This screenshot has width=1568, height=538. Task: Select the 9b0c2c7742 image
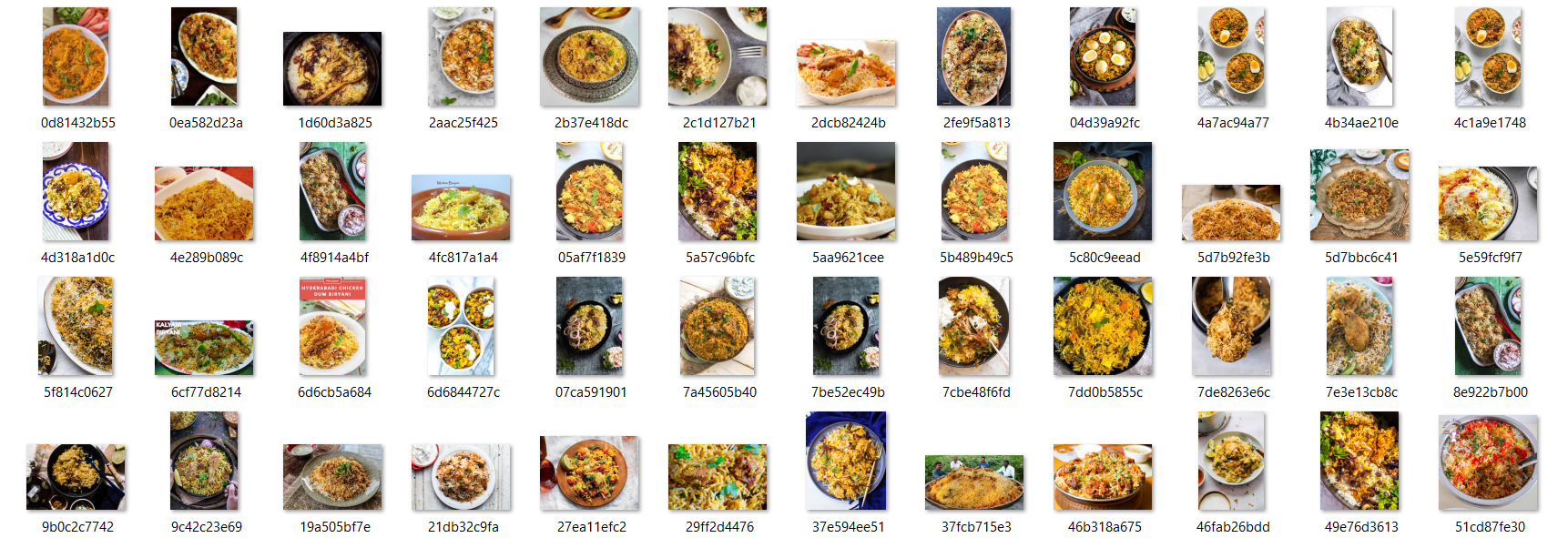(76, 477)
